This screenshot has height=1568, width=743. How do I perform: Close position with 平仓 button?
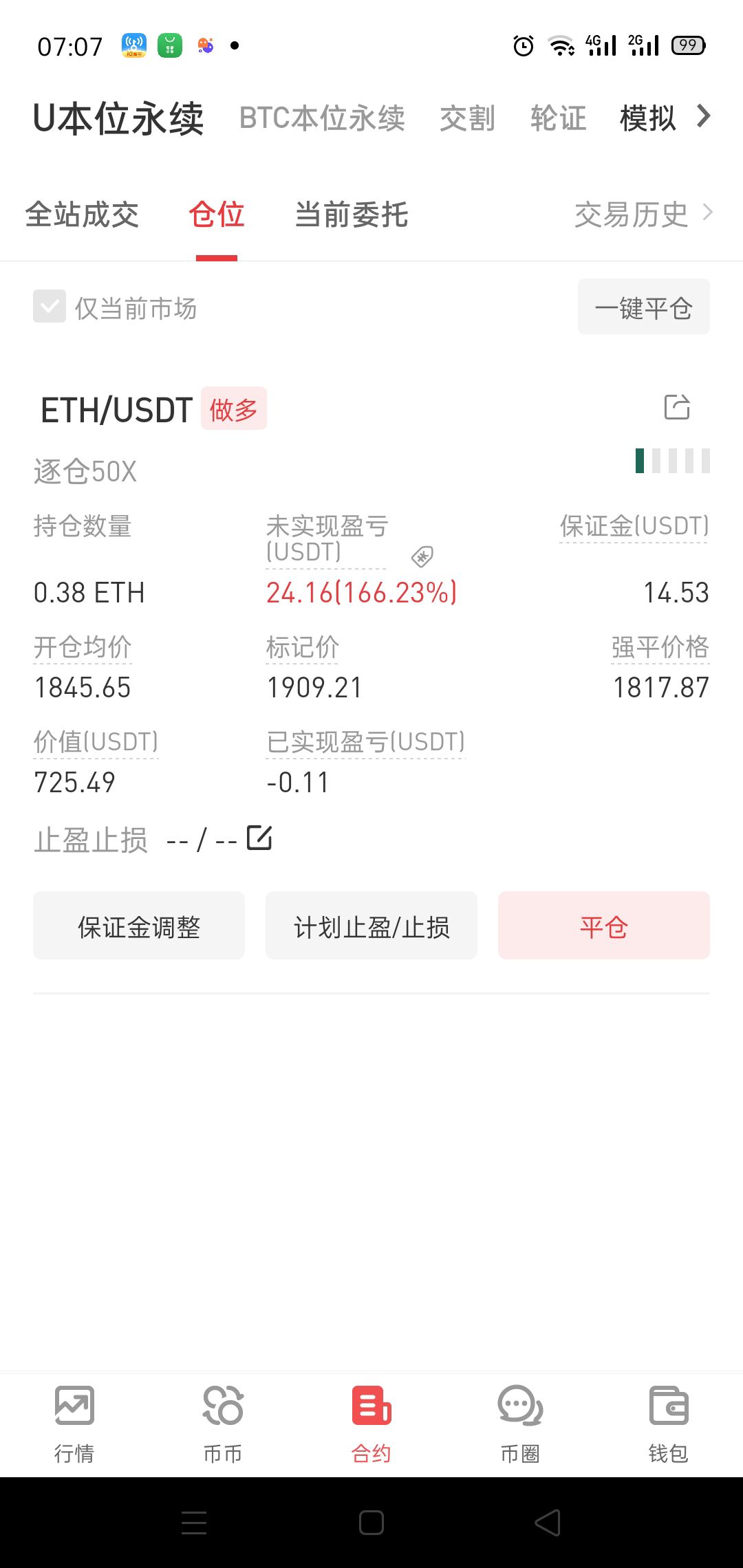pyautogui.click(x=603, y=926)
